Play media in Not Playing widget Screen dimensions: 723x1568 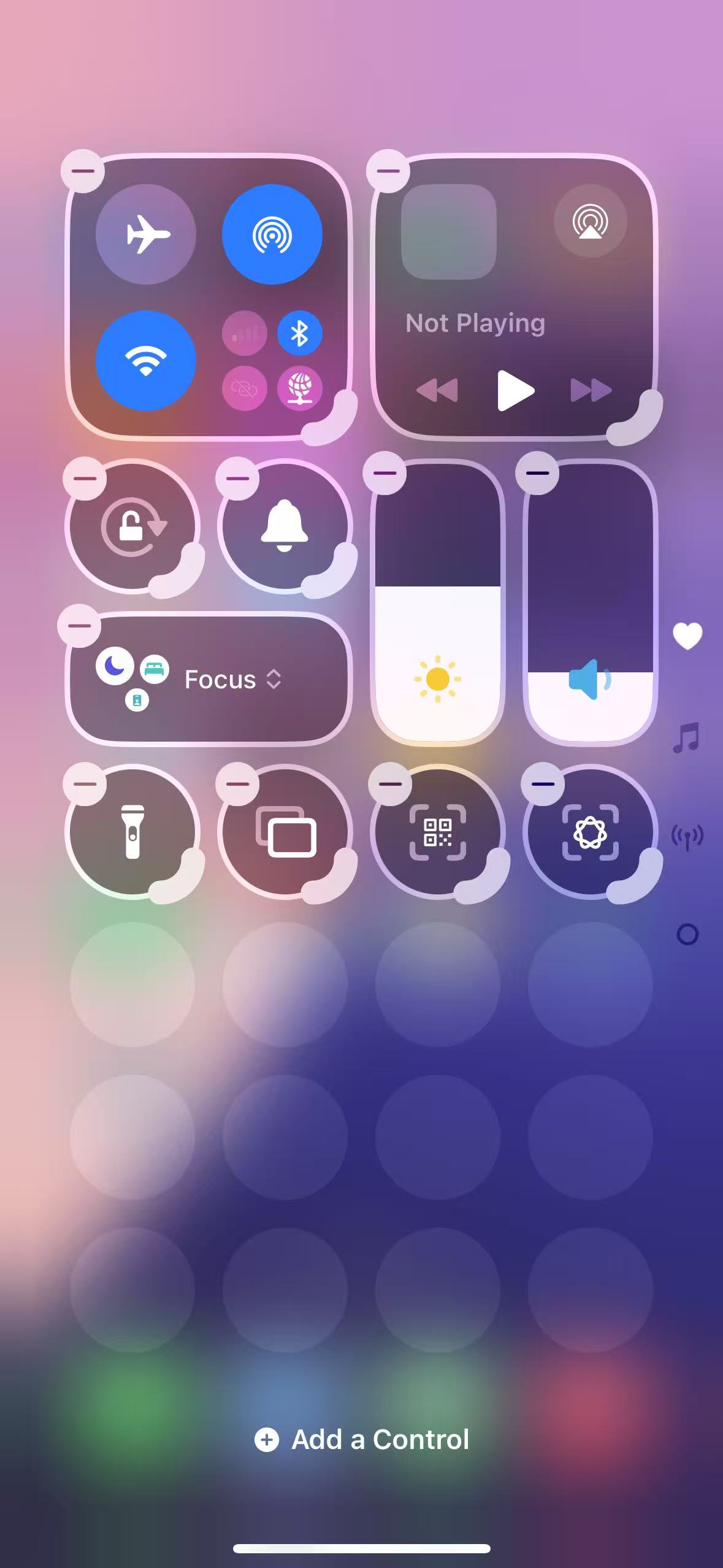pyautogui.click(x=515, y=390)
